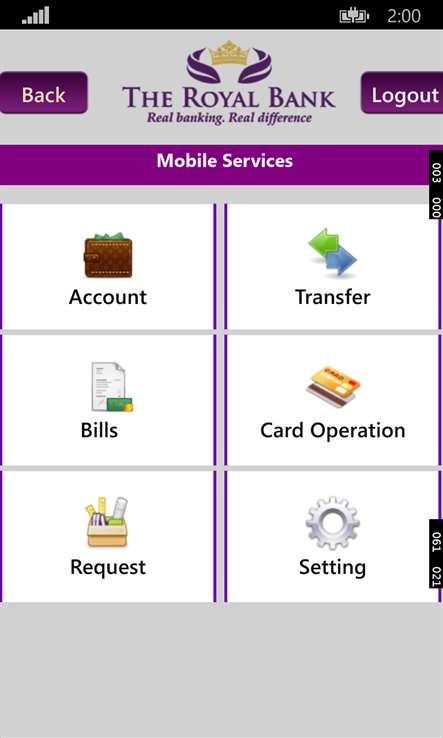This screenshot has height=738, width=443.
Task: Tap the Back button
Action: pyautogui.click(x=43, y=93)
